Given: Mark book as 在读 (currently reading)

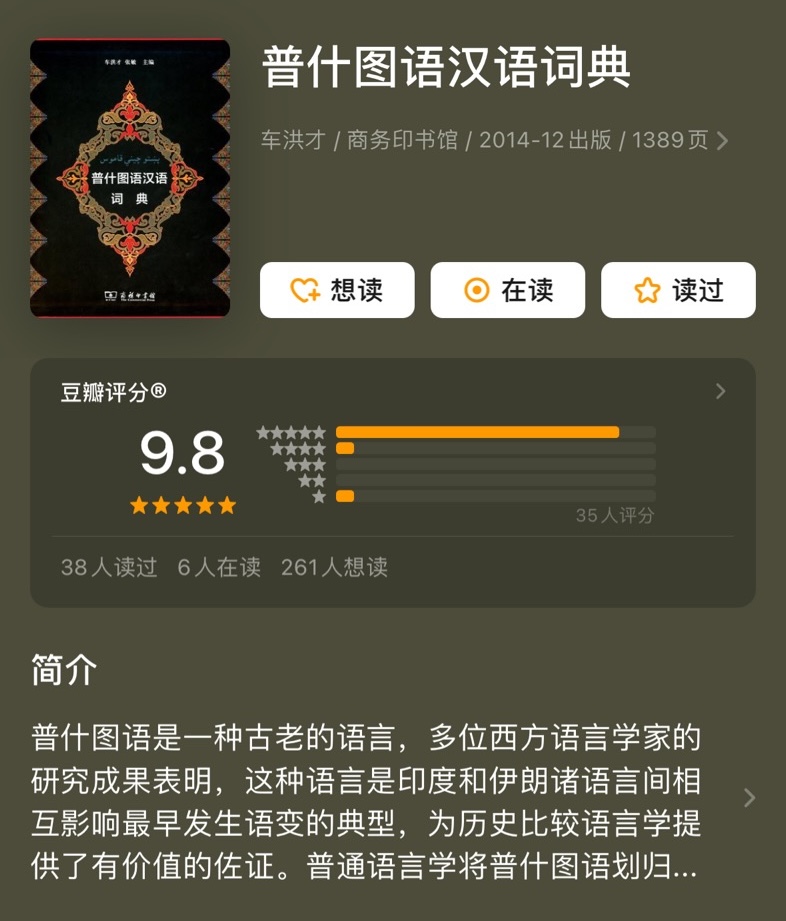Looking at the screenshot, I should point(508,290).
